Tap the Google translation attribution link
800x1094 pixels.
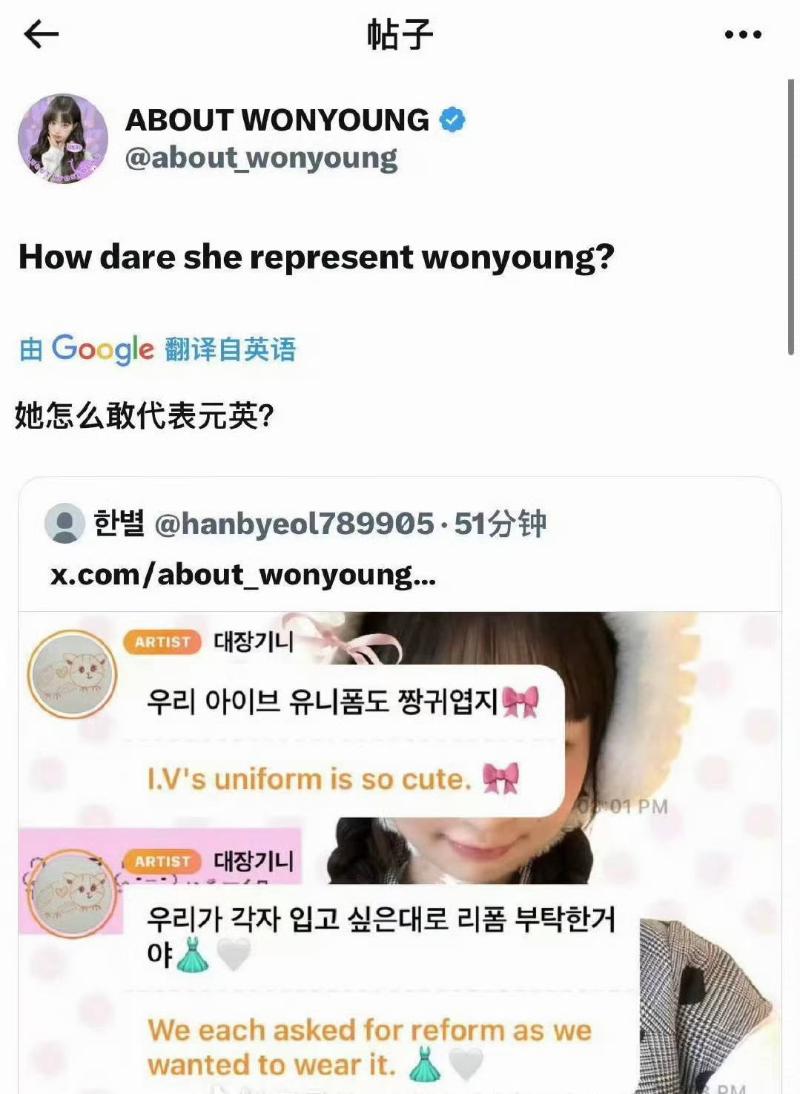click(158, 348)
